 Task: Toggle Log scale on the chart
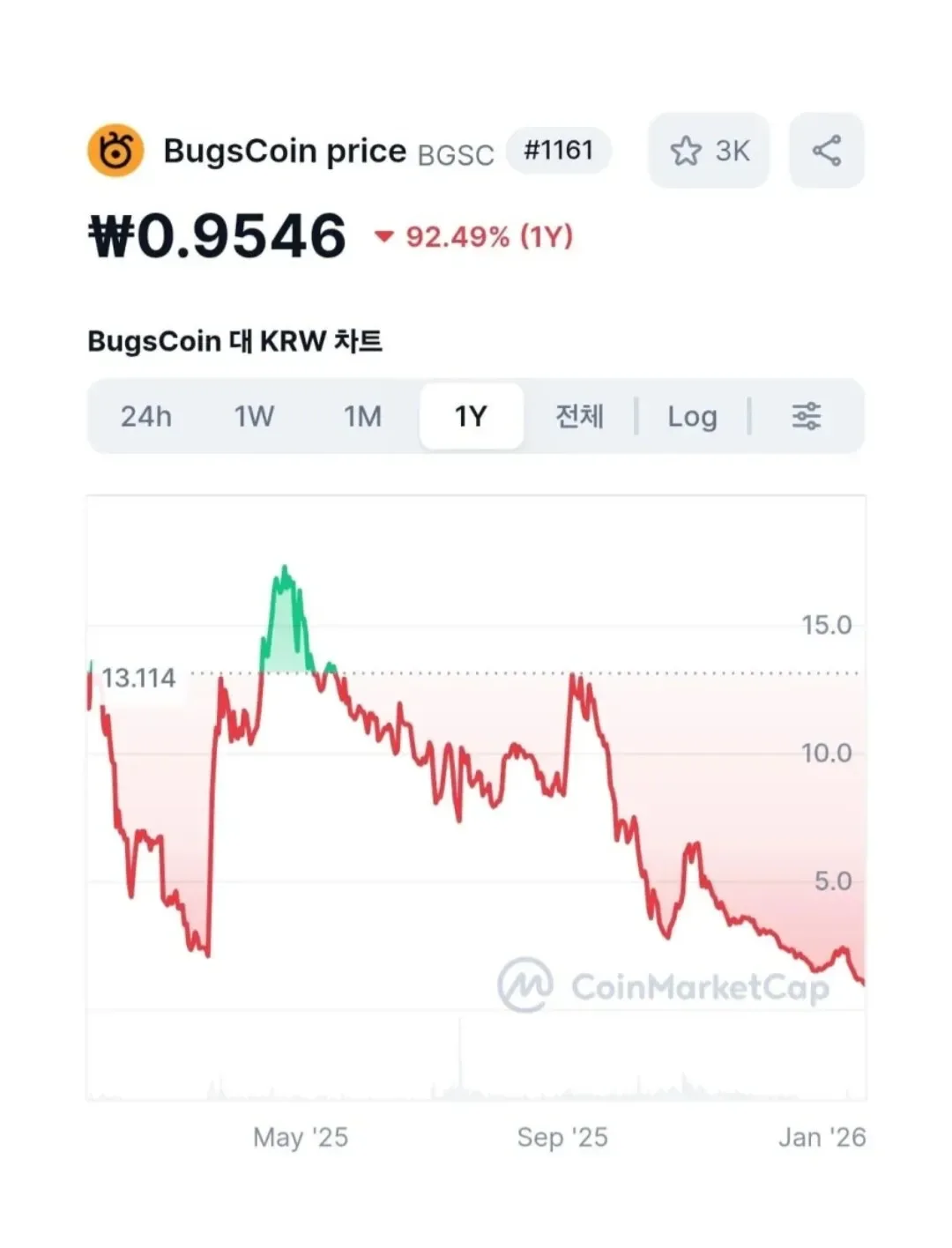pos(692,416)
